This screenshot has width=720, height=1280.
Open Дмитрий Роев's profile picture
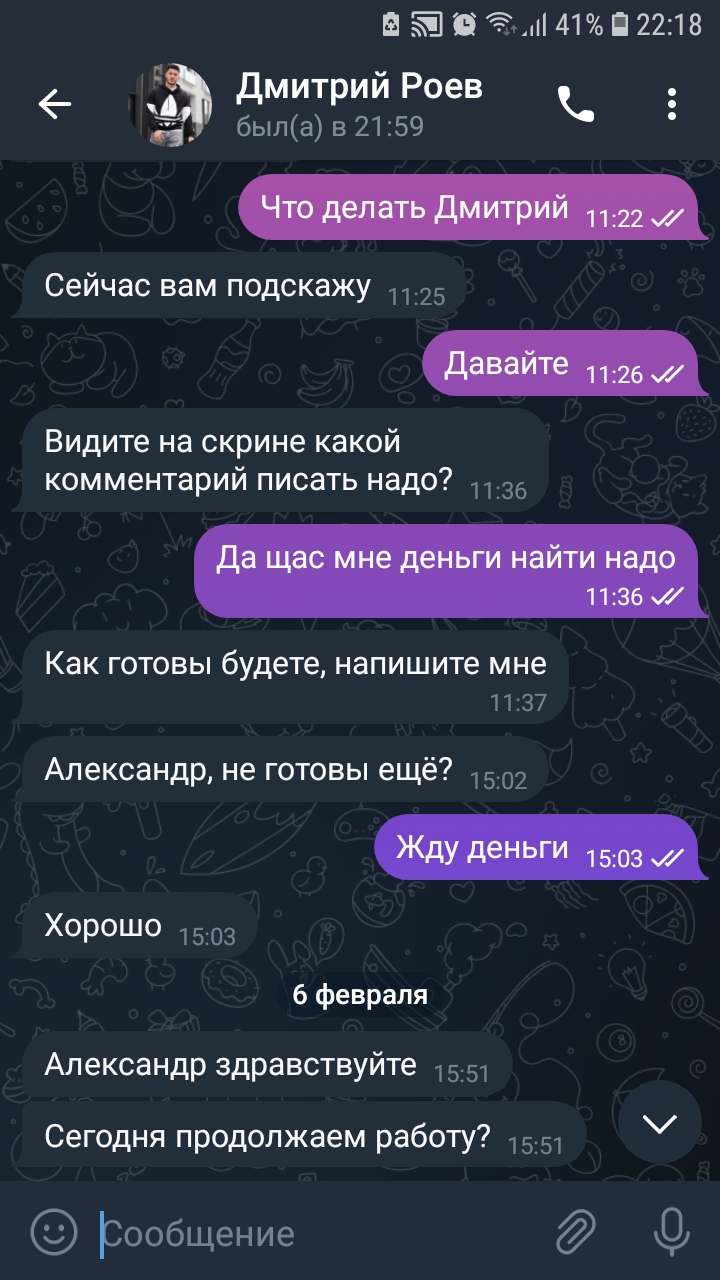pos(171,104)
